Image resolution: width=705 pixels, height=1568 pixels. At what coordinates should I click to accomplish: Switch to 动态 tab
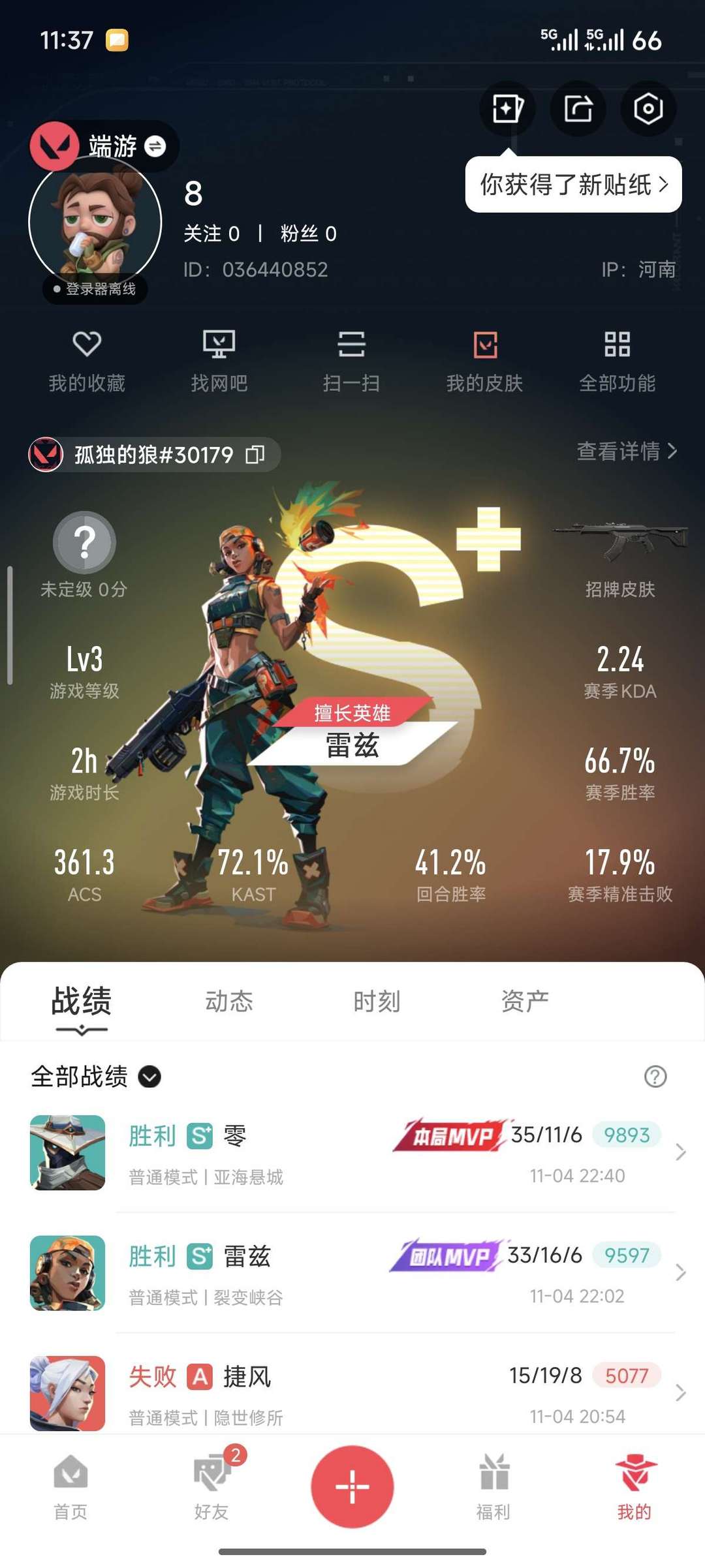point(229,1001)
